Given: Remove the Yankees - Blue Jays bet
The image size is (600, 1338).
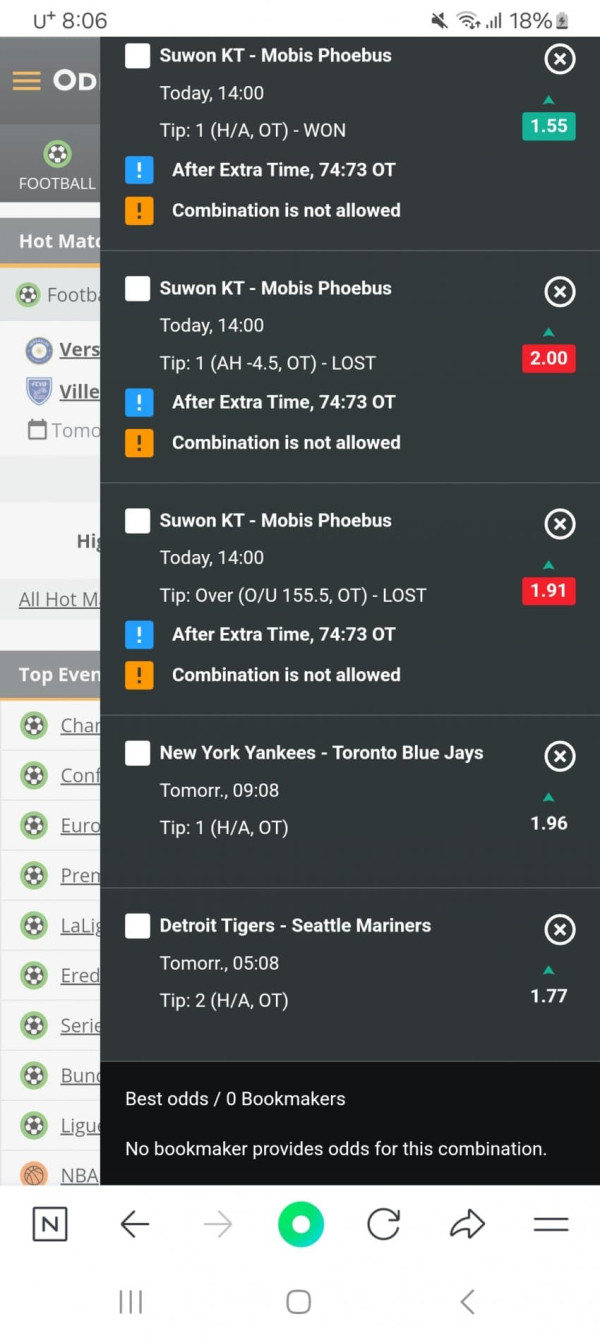Looking at the screenshot, I should click(560, 757).
